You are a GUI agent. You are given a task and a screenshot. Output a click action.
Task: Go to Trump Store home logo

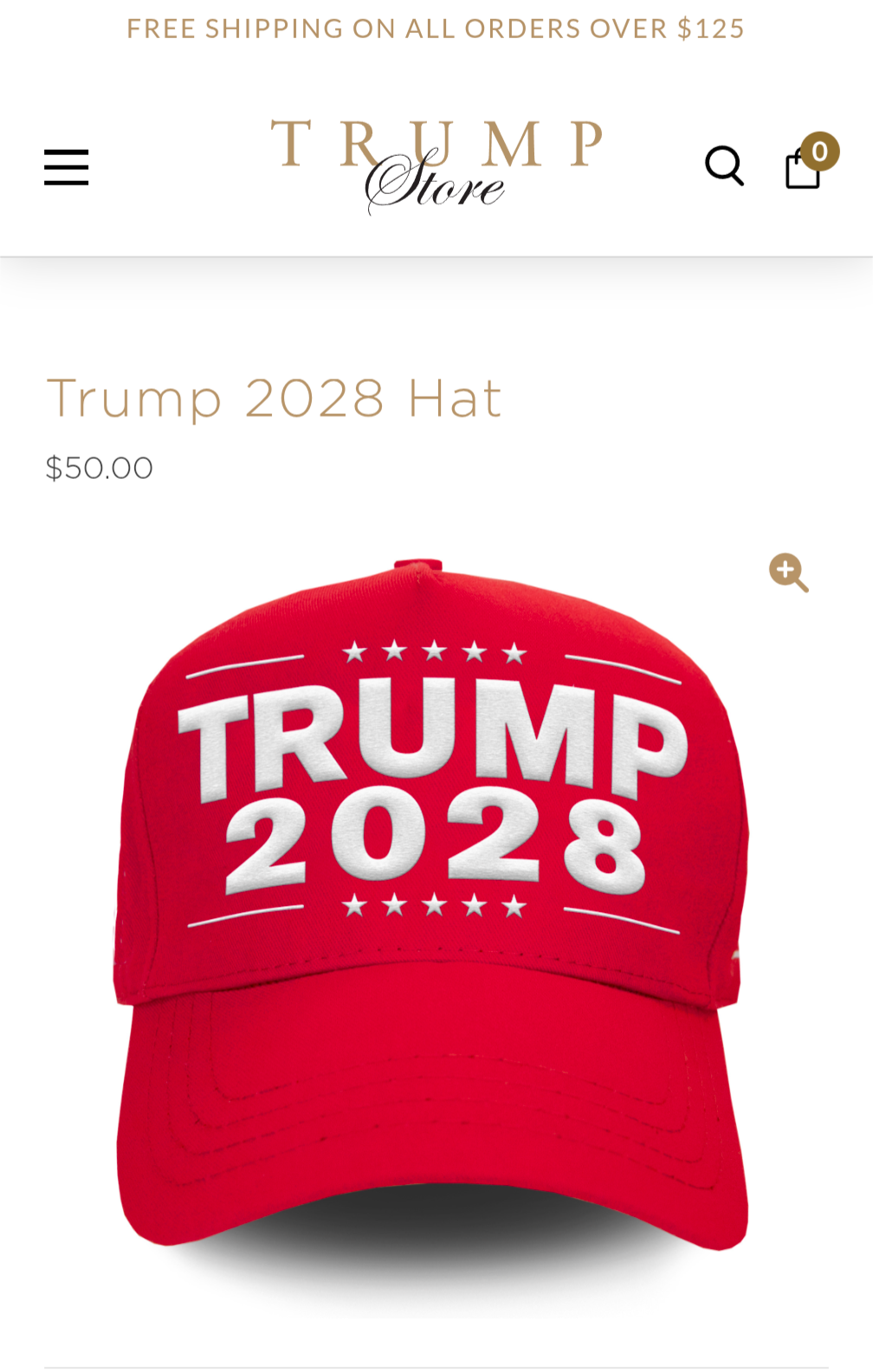(x=436, y=166)
